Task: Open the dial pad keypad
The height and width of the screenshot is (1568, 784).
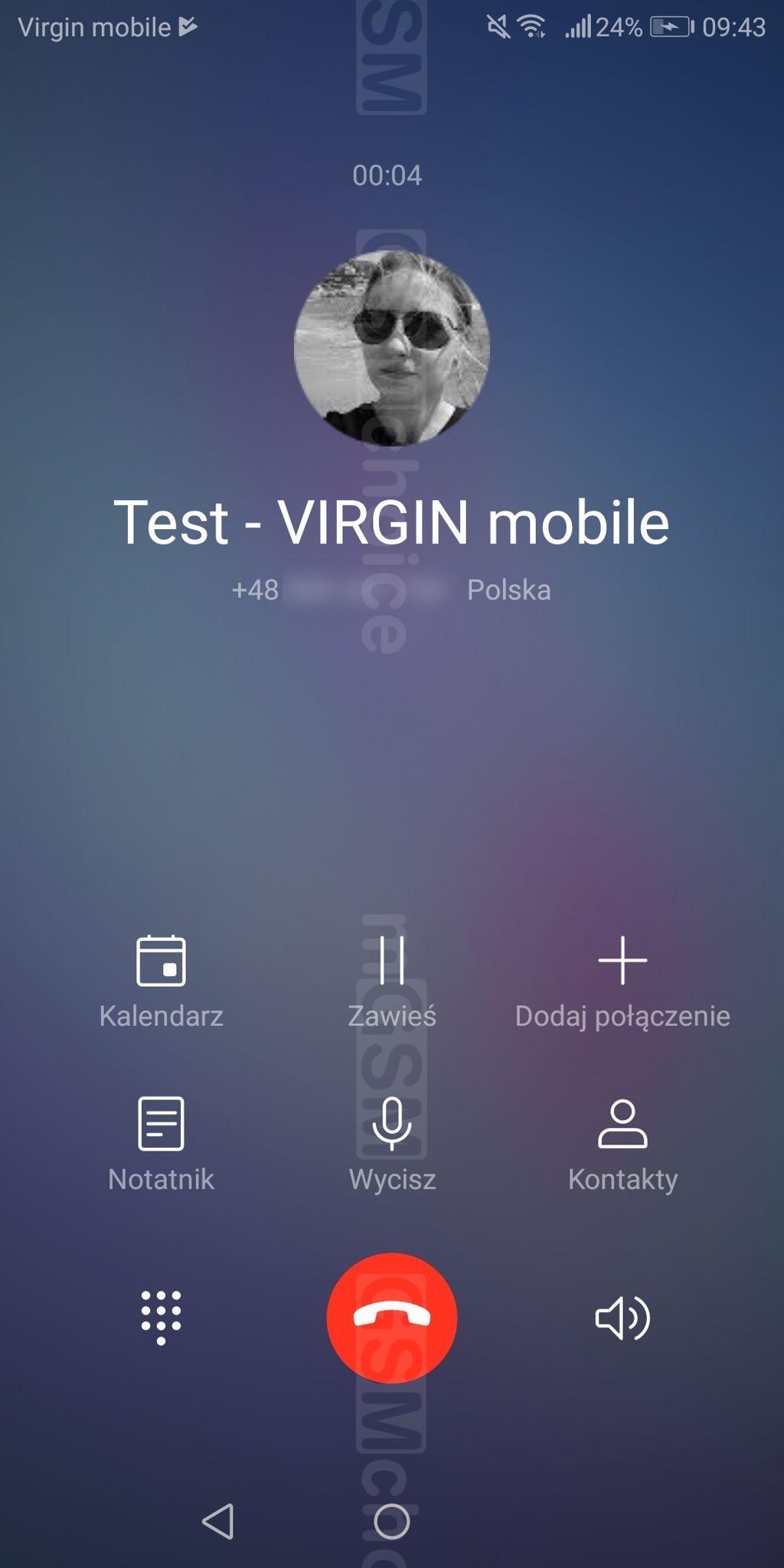Action: [161, 1317]
